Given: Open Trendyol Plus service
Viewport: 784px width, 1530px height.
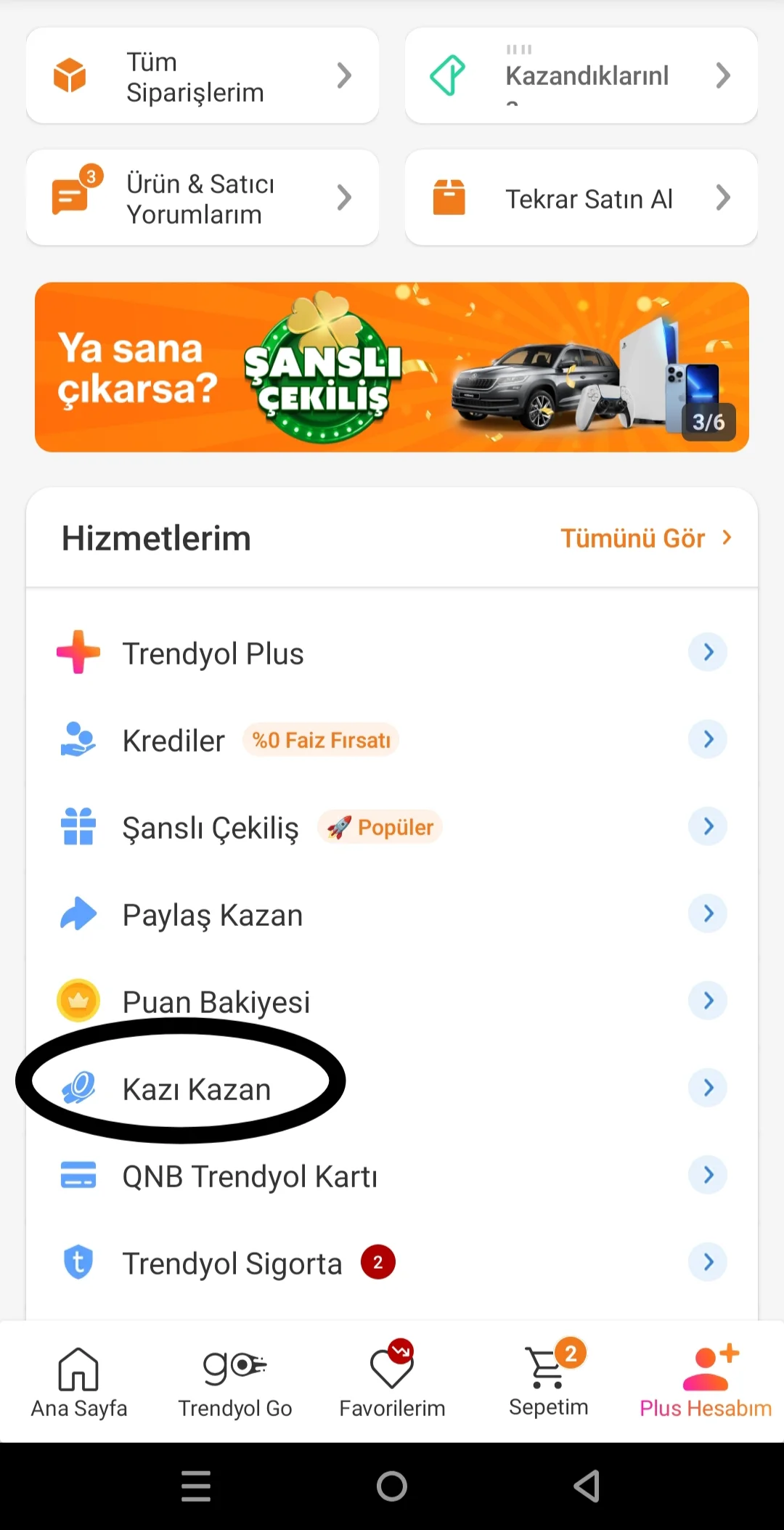Looking at the screenshot, I should click(x=392, y=653).
